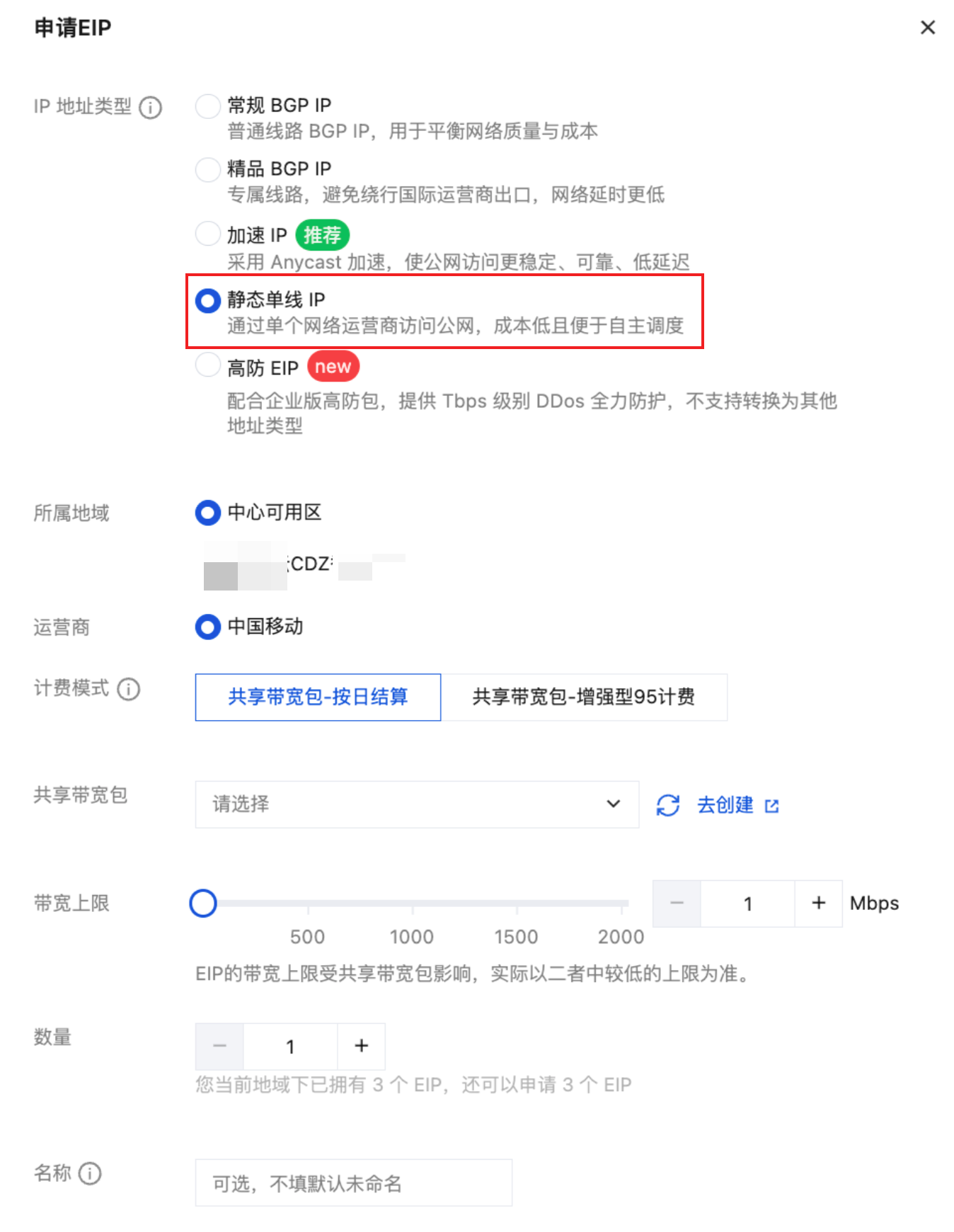Tap the bandwidth slider handle
The image size is (954, 1232).
pos(203,903)
